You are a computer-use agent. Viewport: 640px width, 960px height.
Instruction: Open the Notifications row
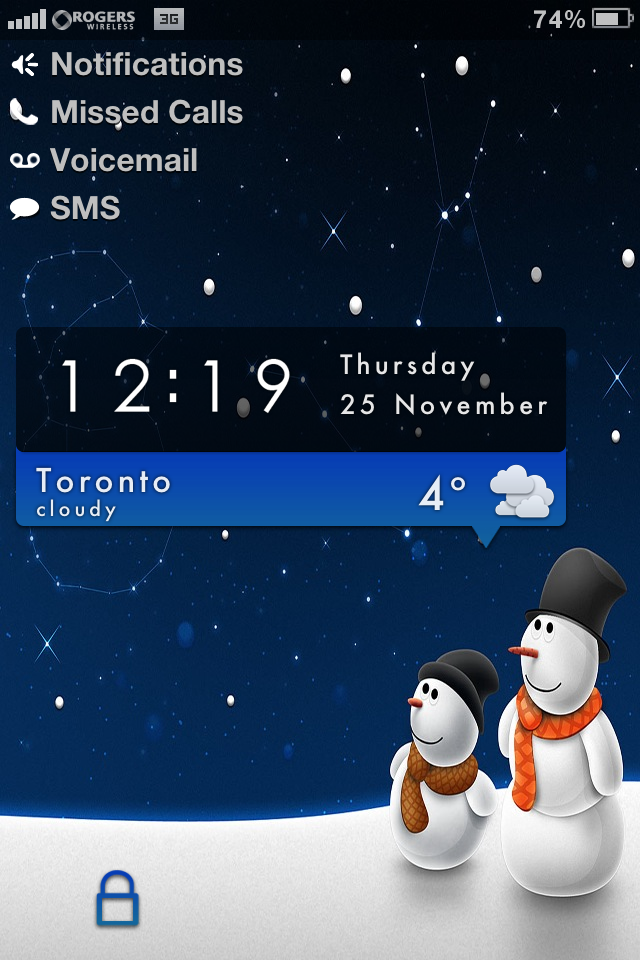pos(128,65)
